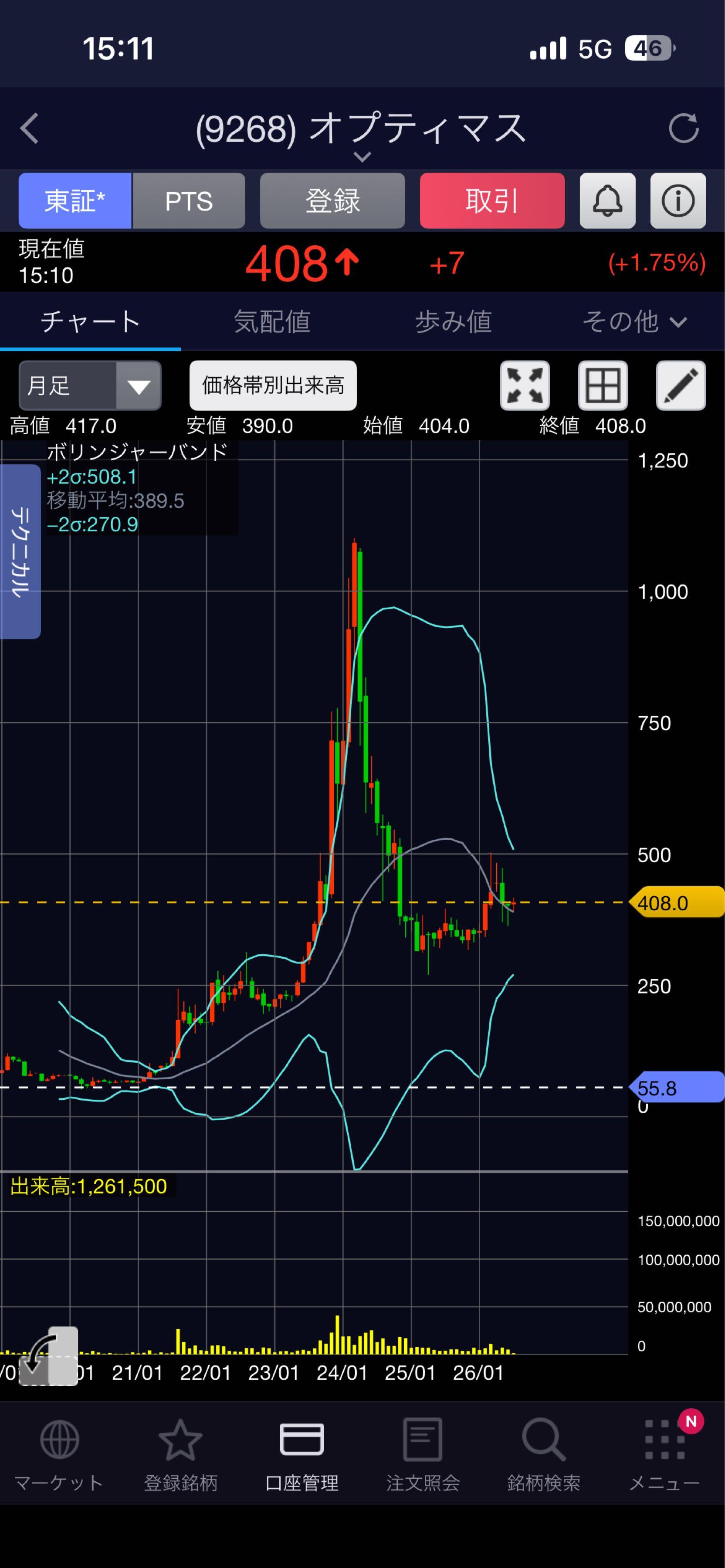Switch to the PTS market tab
Image resolution: width=725 pixels, height=1568 pixels.
pos(189,201)
